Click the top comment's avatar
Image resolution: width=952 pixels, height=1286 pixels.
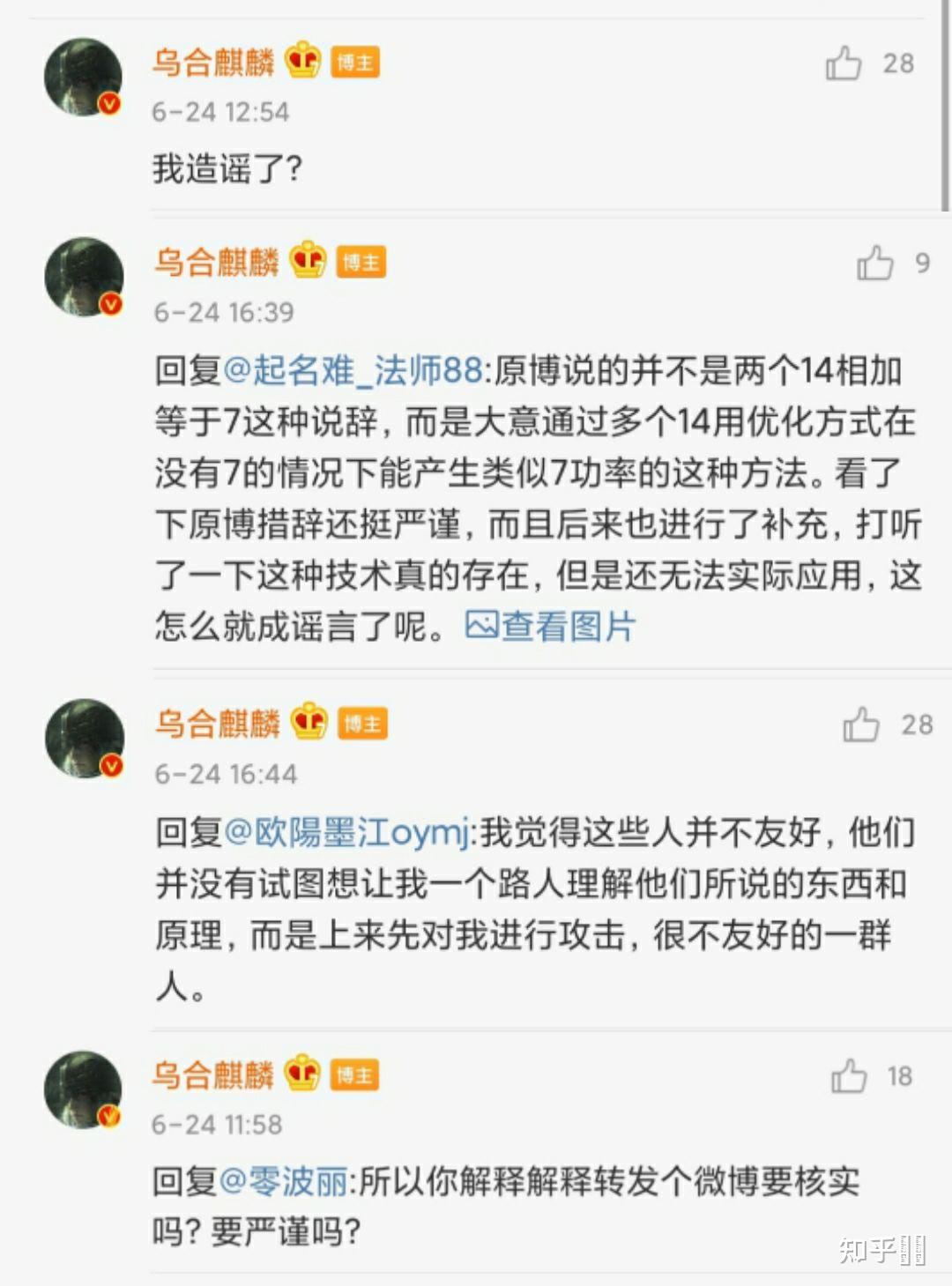[x=84, y=75]
